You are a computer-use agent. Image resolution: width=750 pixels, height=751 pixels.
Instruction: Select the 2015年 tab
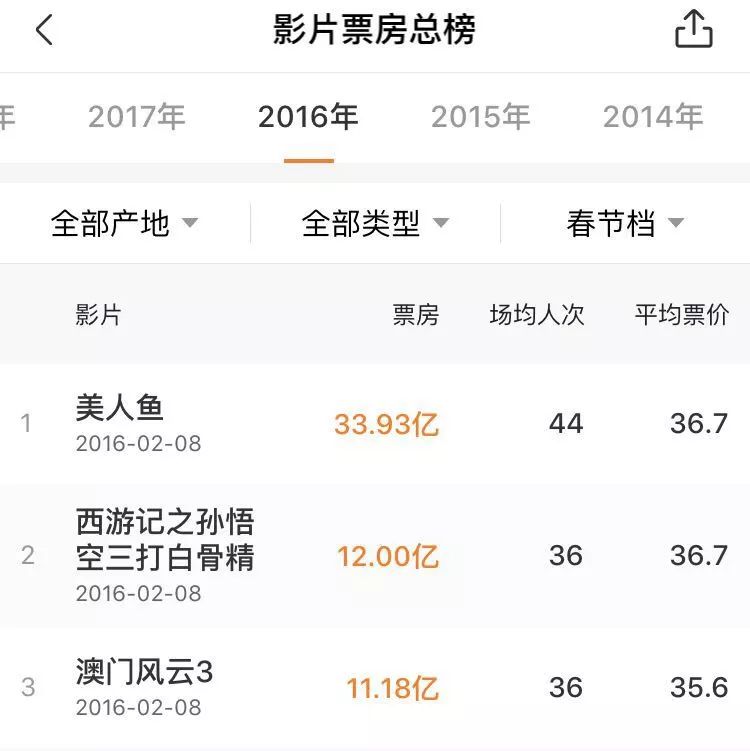[x=480, y=117]
